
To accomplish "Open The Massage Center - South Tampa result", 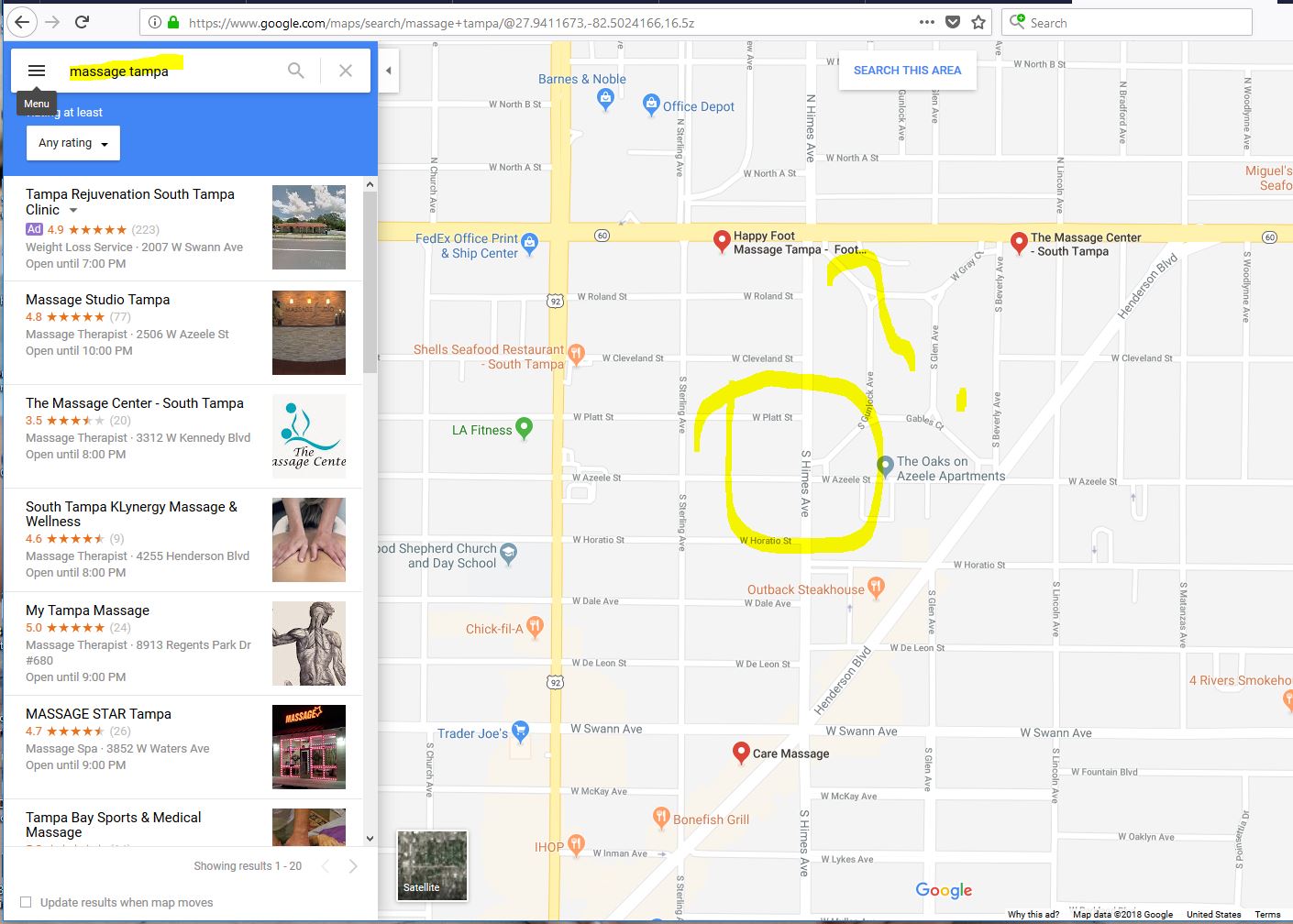I will coord(135,403).
